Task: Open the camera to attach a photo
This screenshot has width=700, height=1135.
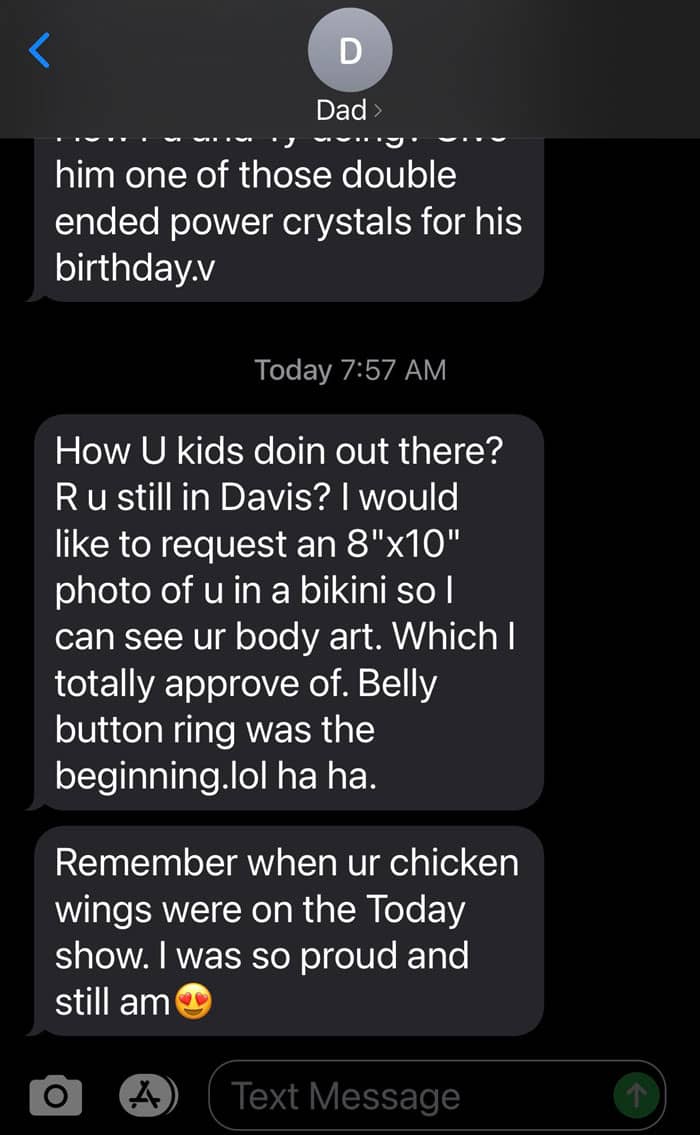Action: point(55,1096)
